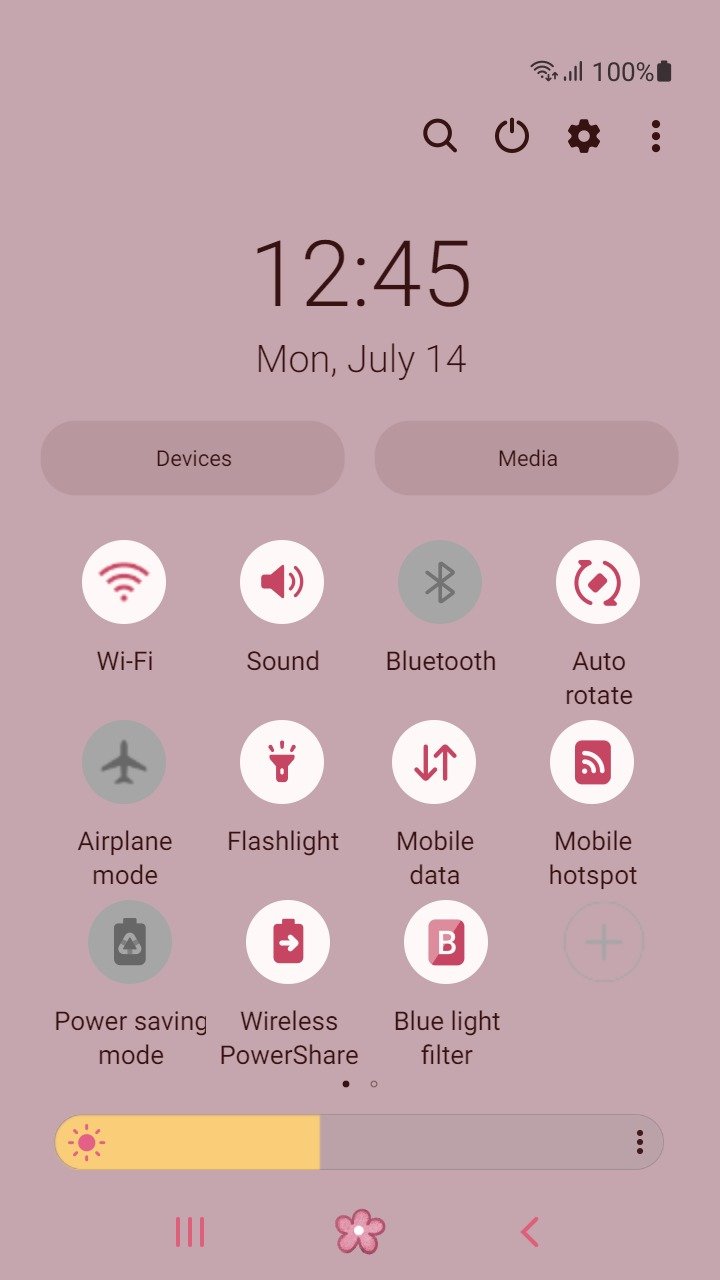
Task: Add a new quick settings button
Action: tap(604, 942)
